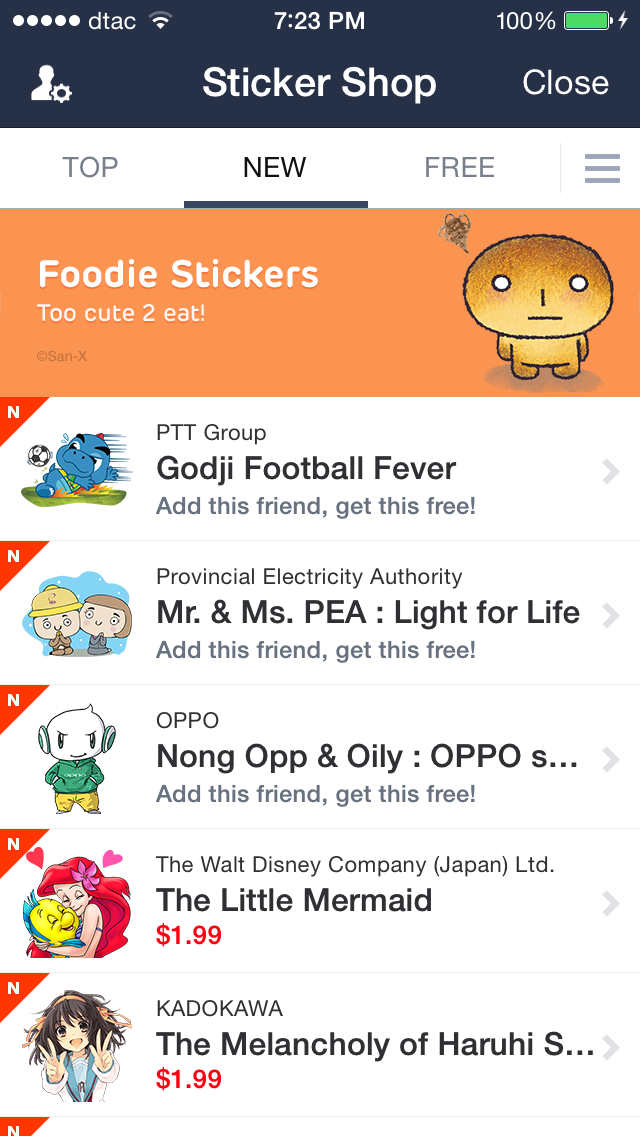Open Godji Football Fever stickers
Screen dimensions: 640x1136
pyautogui.click(x=320, y=469)
